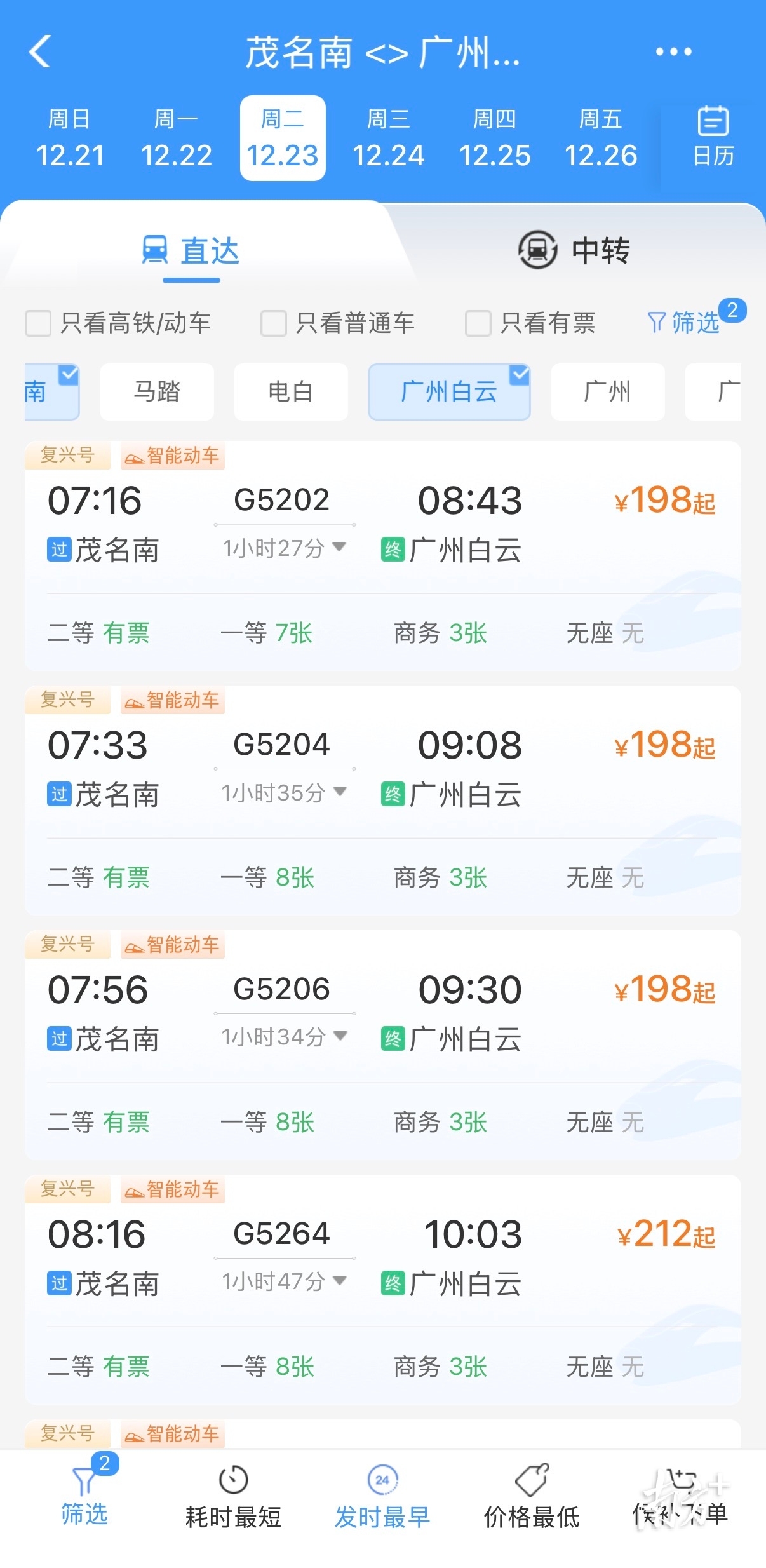The width and height of the screenshot is (766, 1568).
Task: Sort by 发时最早 earliest departure
Action: (x=382, y=1496)
